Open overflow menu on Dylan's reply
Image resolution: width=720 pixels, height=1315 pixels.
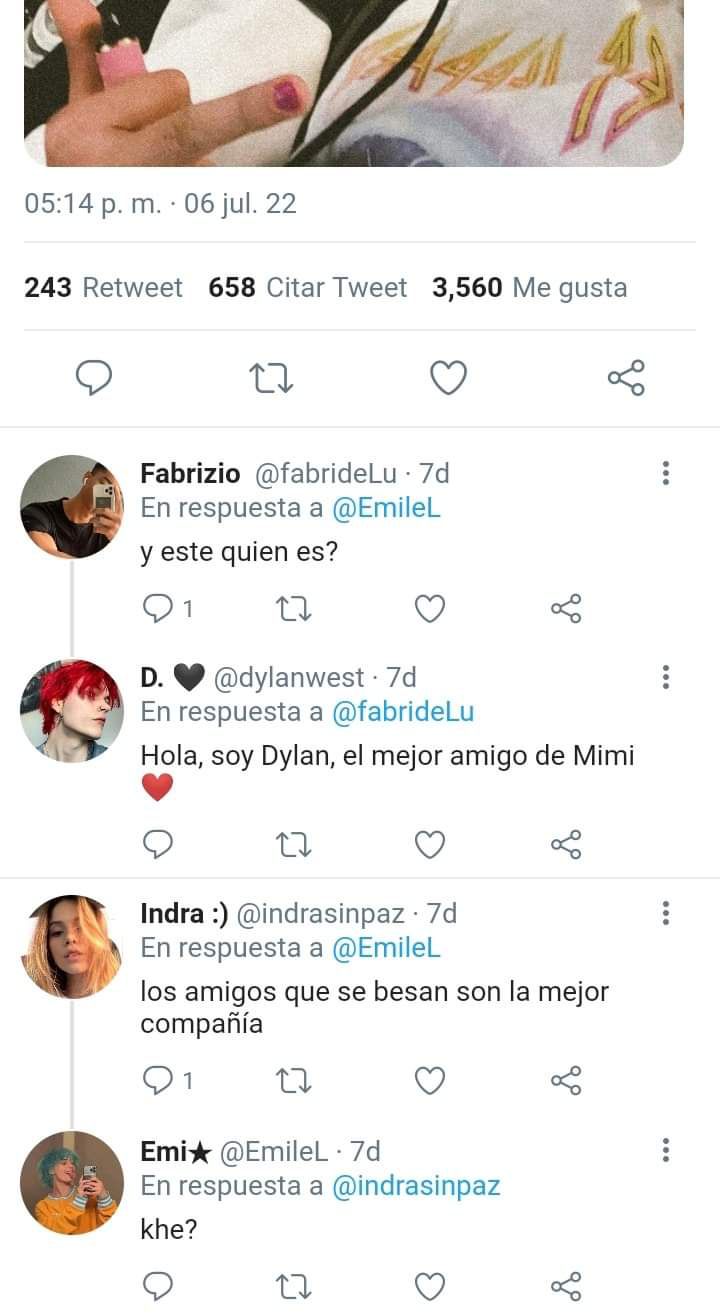(x=665, y=678)
